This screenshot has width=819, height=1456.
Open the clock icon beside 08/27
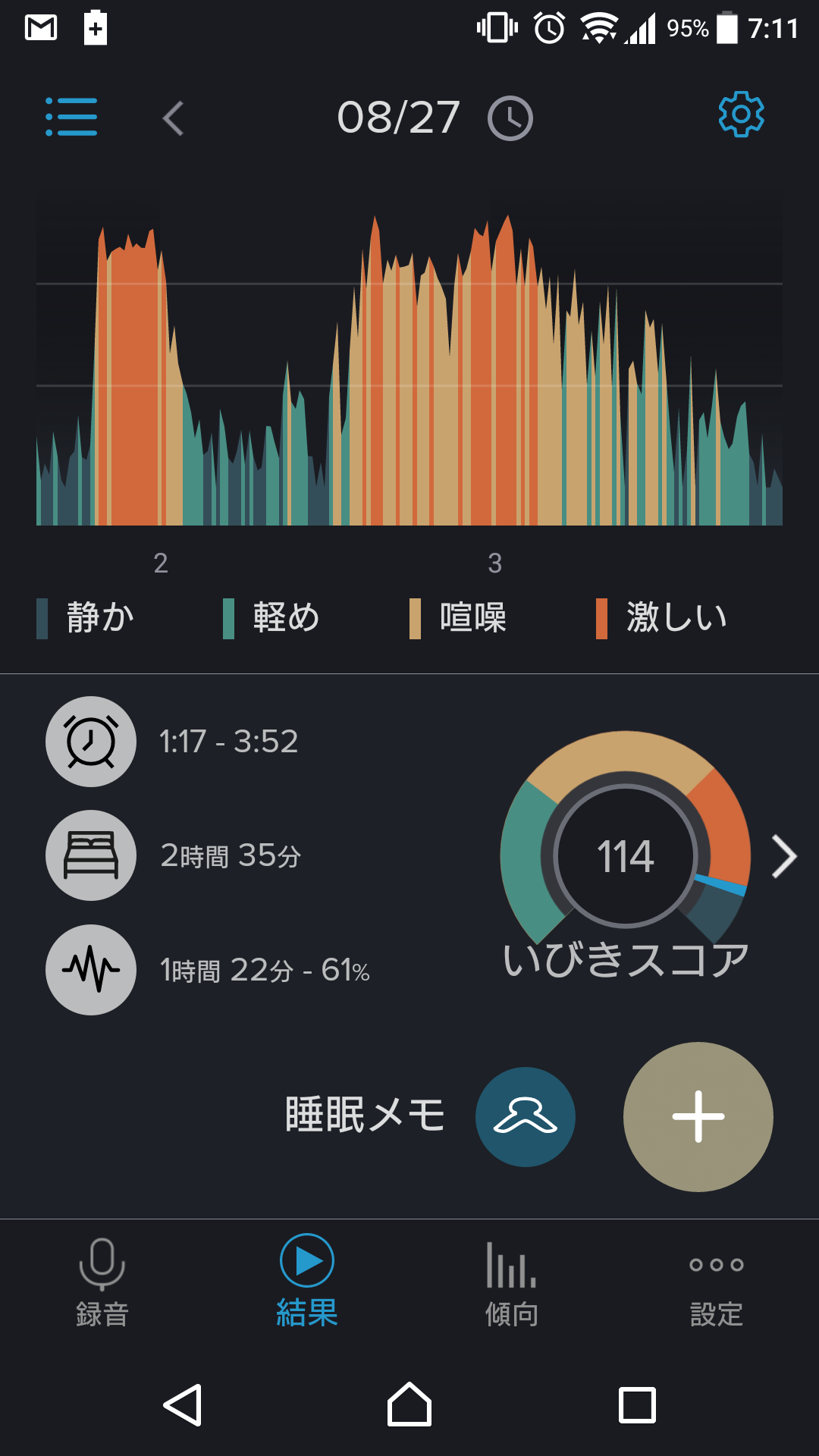[x=510, y=118]
